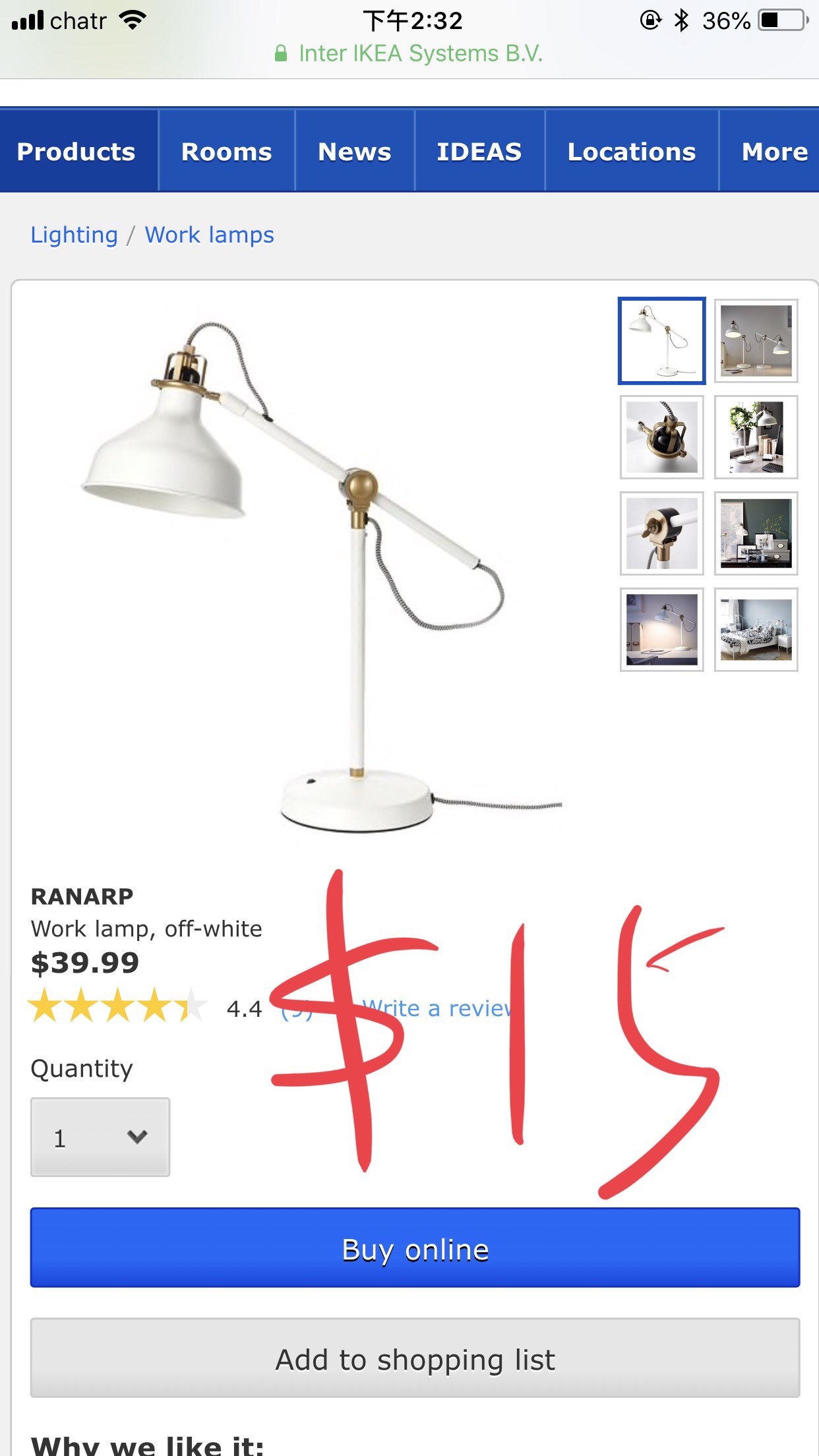
Task: Go to the Rooms section
Action: tap(227, 151)
